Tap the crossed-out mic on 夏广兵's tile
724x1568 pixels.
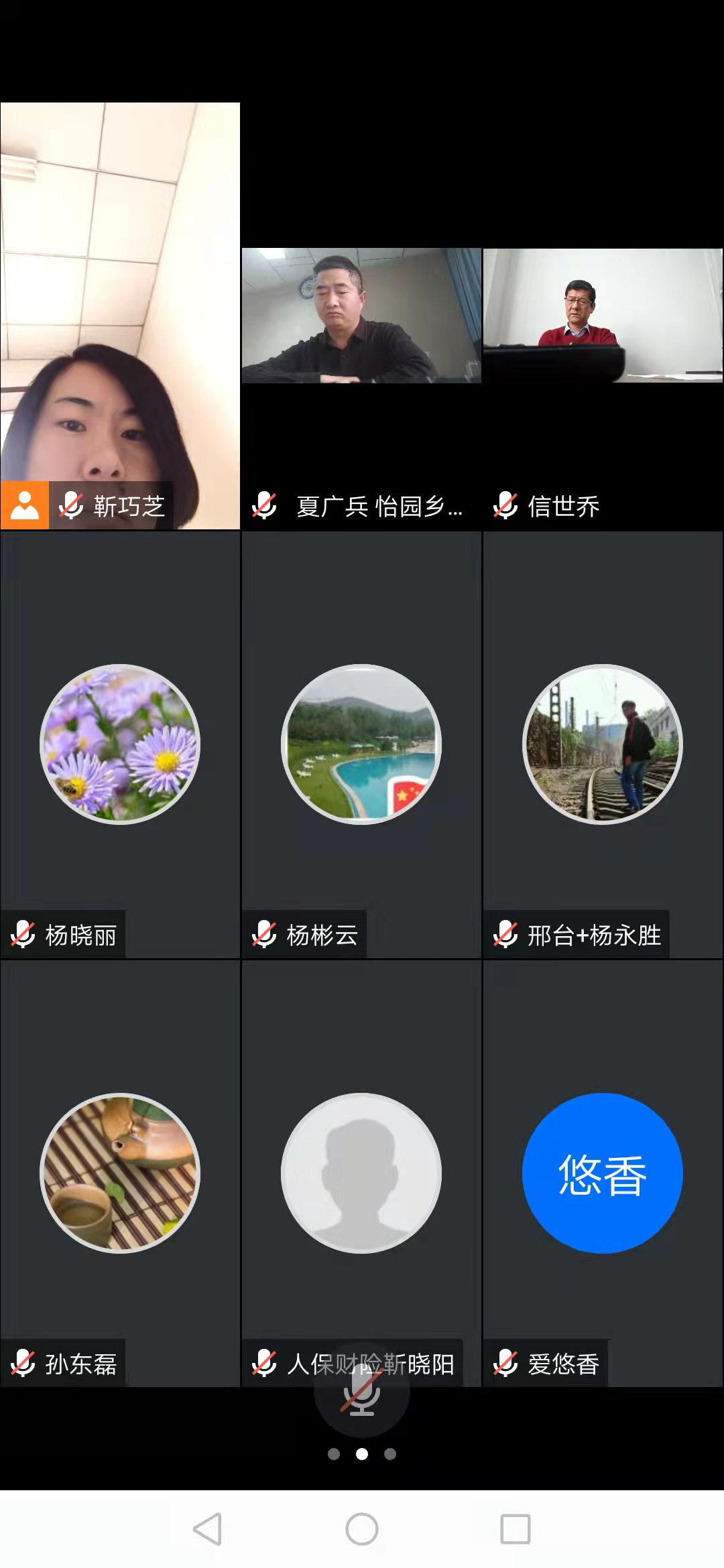point(265,506)
